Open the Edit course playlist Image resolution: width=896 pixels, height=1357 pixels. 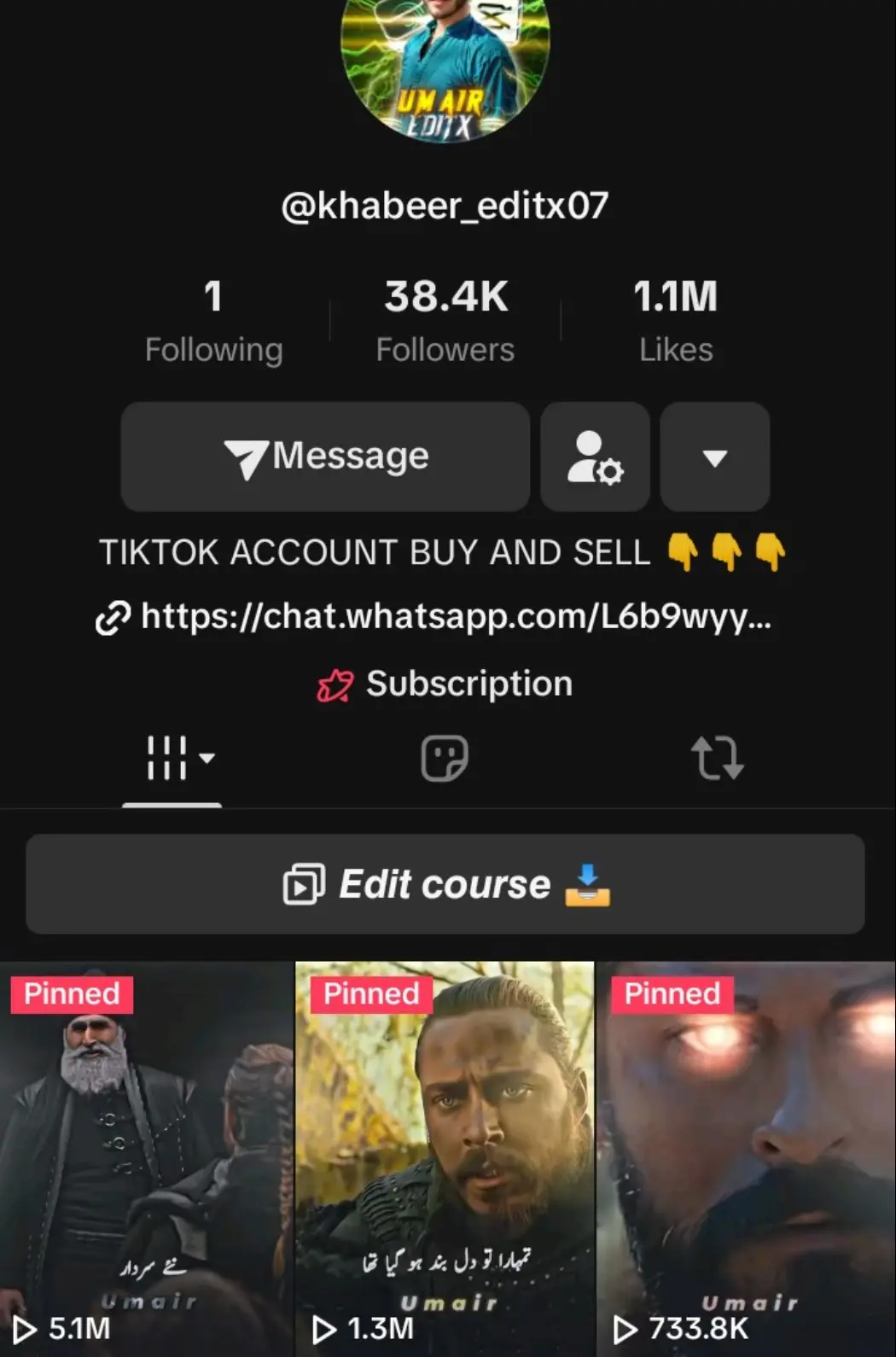pos(445,884)
